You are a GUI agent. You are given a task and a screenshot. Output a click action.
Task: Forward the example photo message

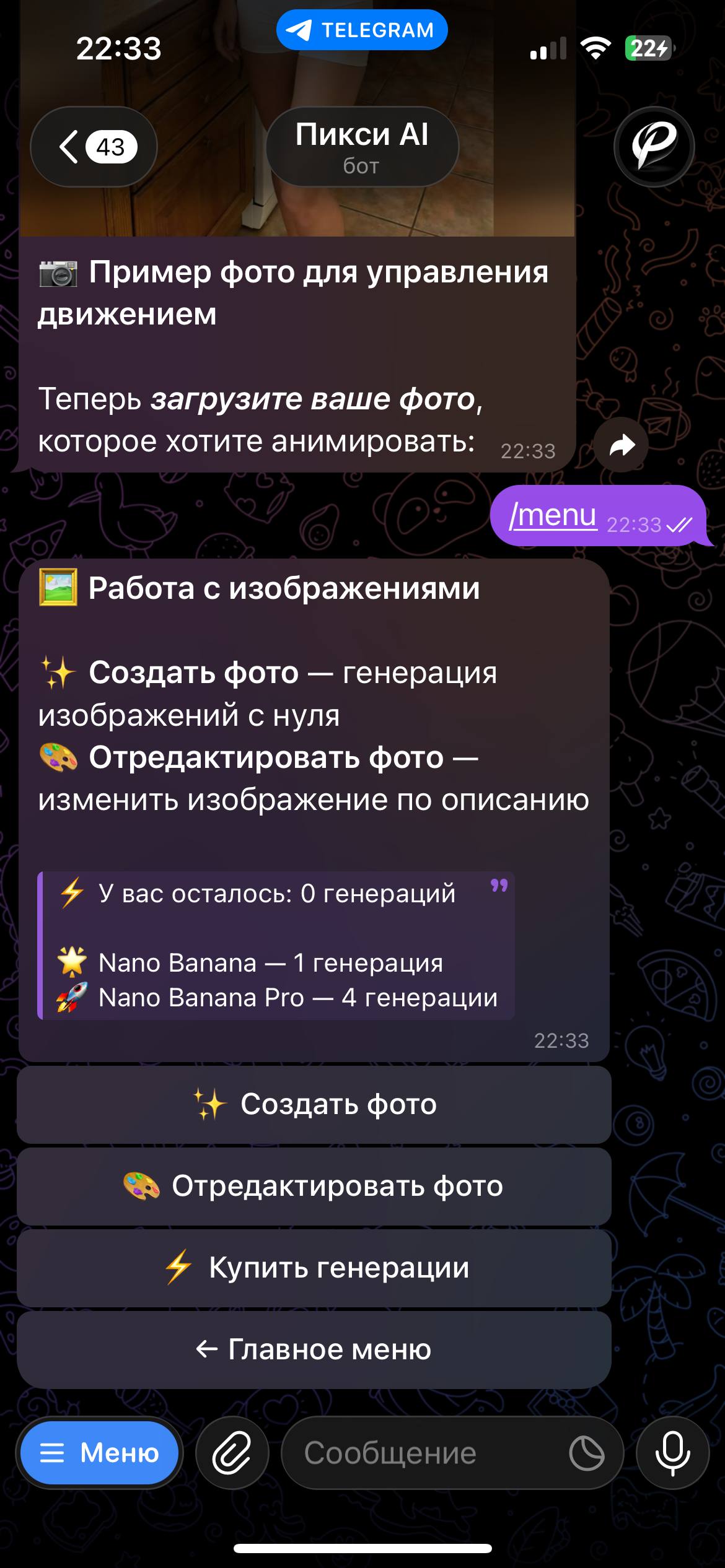pyautogui.click(x=622, y=445)
